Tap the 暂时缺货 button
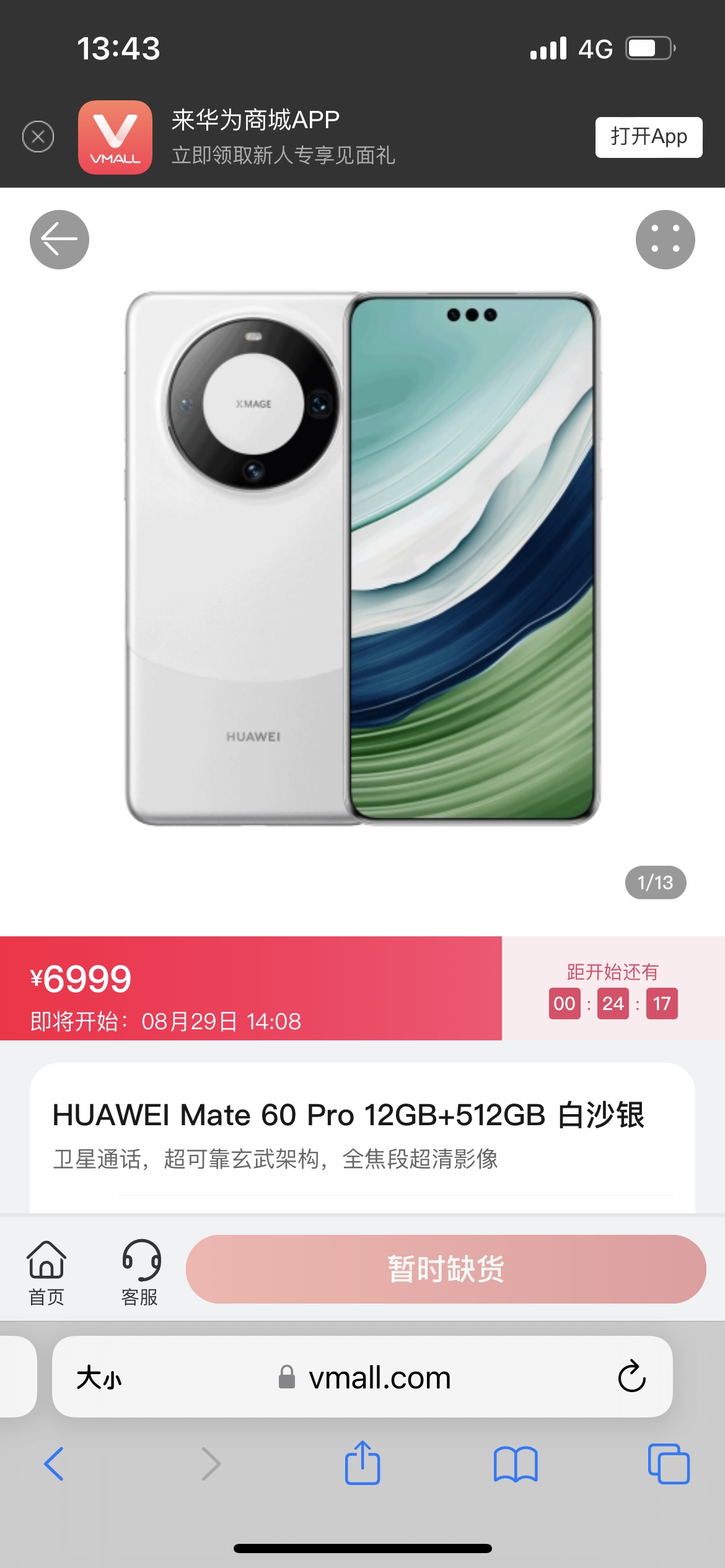The height and width of the screenshot is (1568, 725). click(446, 1269)
